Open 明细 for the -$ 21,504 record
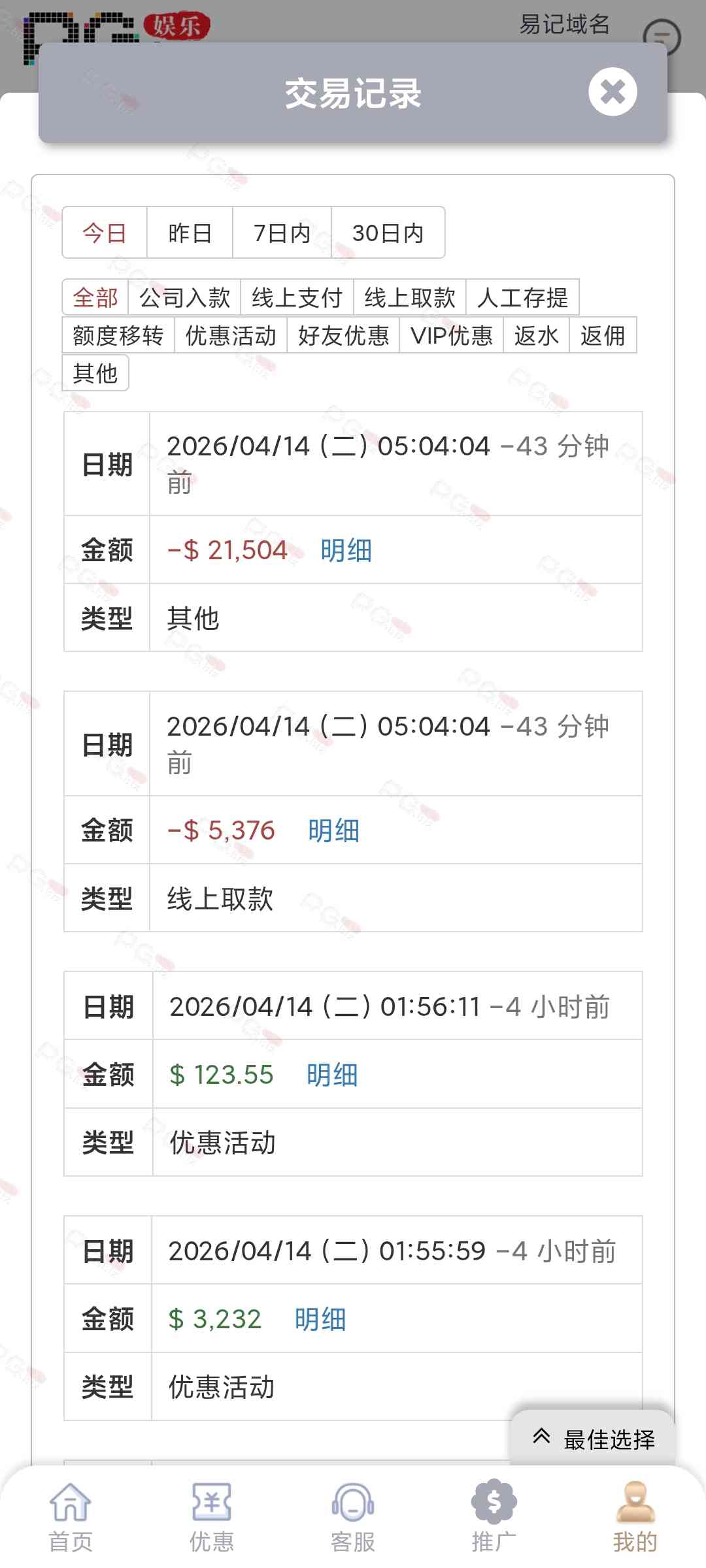706x1568 pixels. [x=346, y=550]
